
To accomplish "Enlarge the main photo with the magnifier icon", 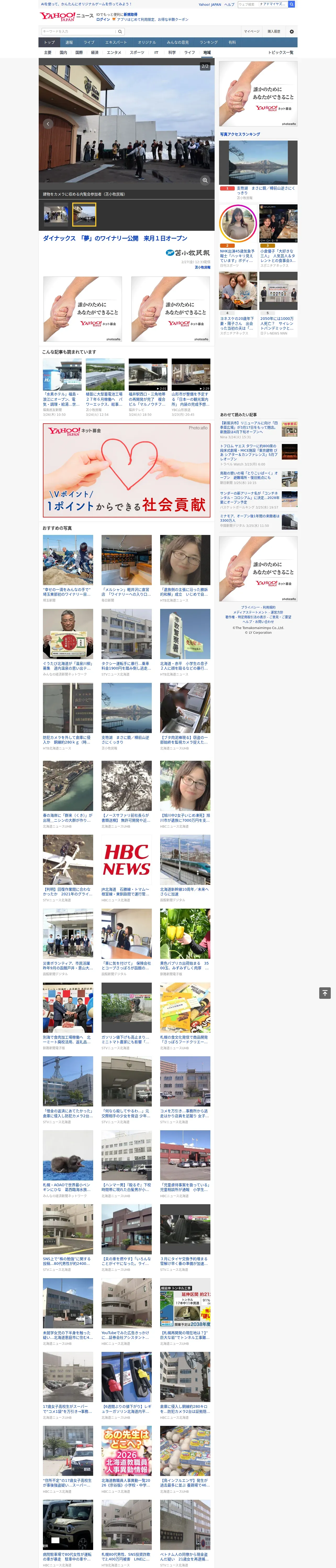I will point(205,180).
